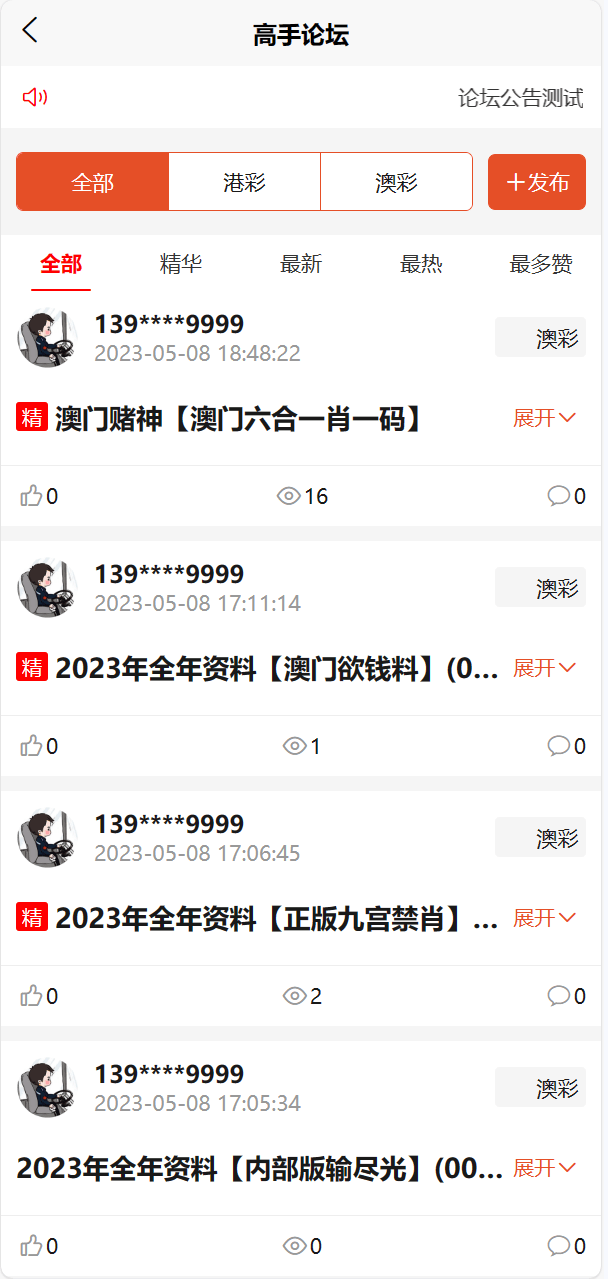Screen dimensions: 608x1279
Task: Switch to the 精华 tab
Action: (x=181, y=264)
